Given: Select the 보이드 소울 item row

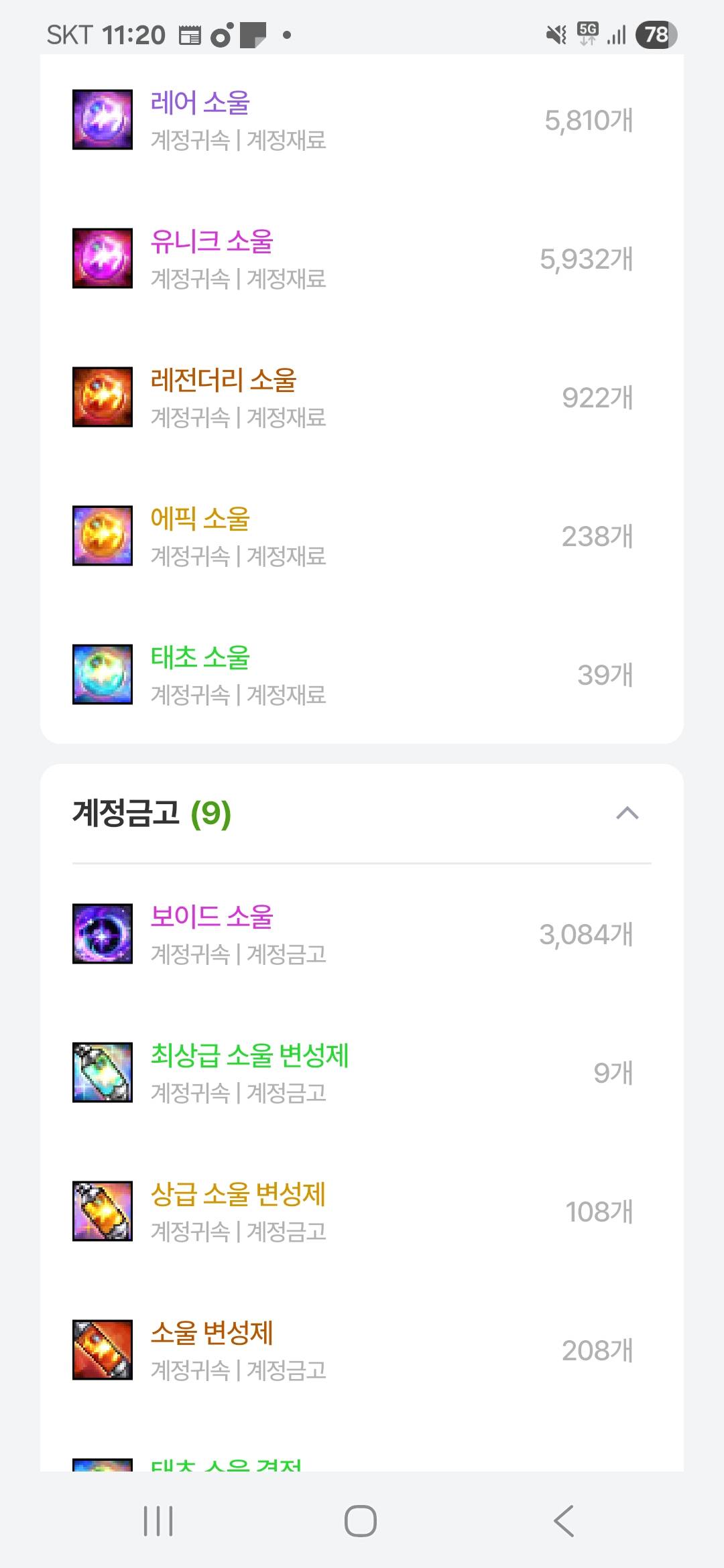Looking at the screenshot, I should (x=362, y=934).
